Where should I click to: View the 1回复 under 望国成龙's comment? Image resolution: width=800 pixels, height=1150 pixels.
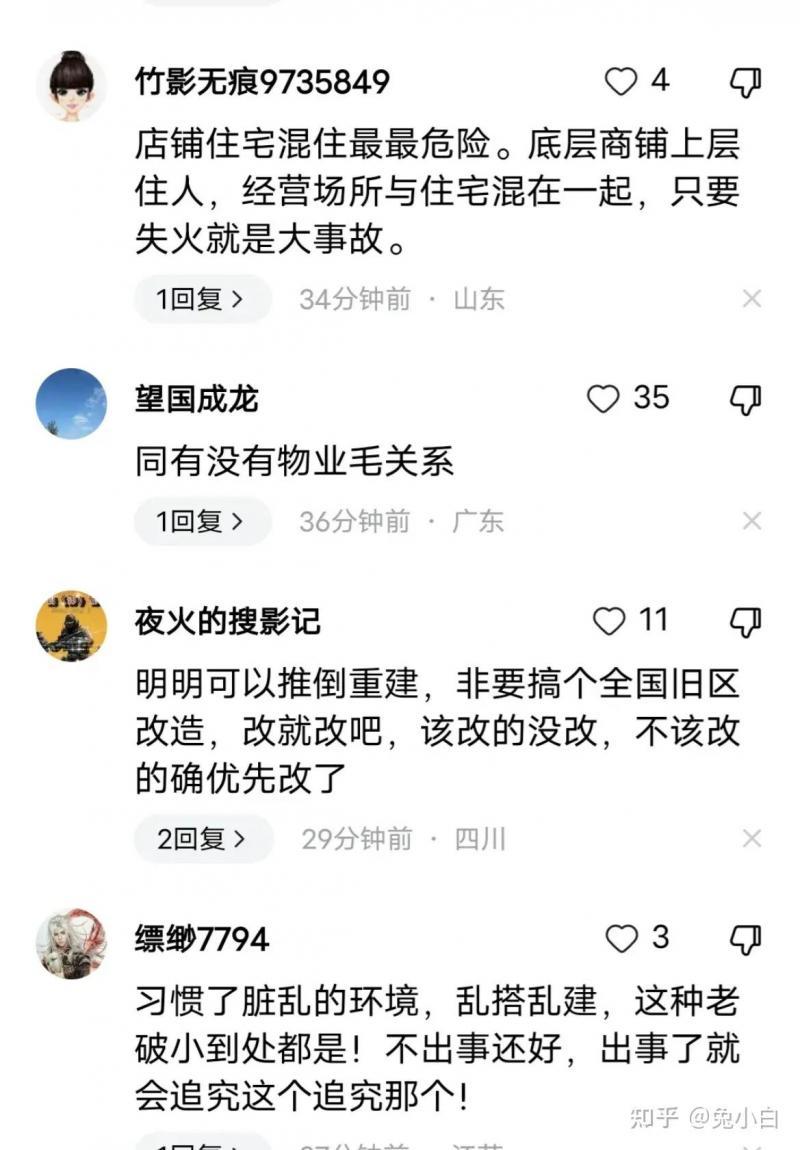point(202,521)
